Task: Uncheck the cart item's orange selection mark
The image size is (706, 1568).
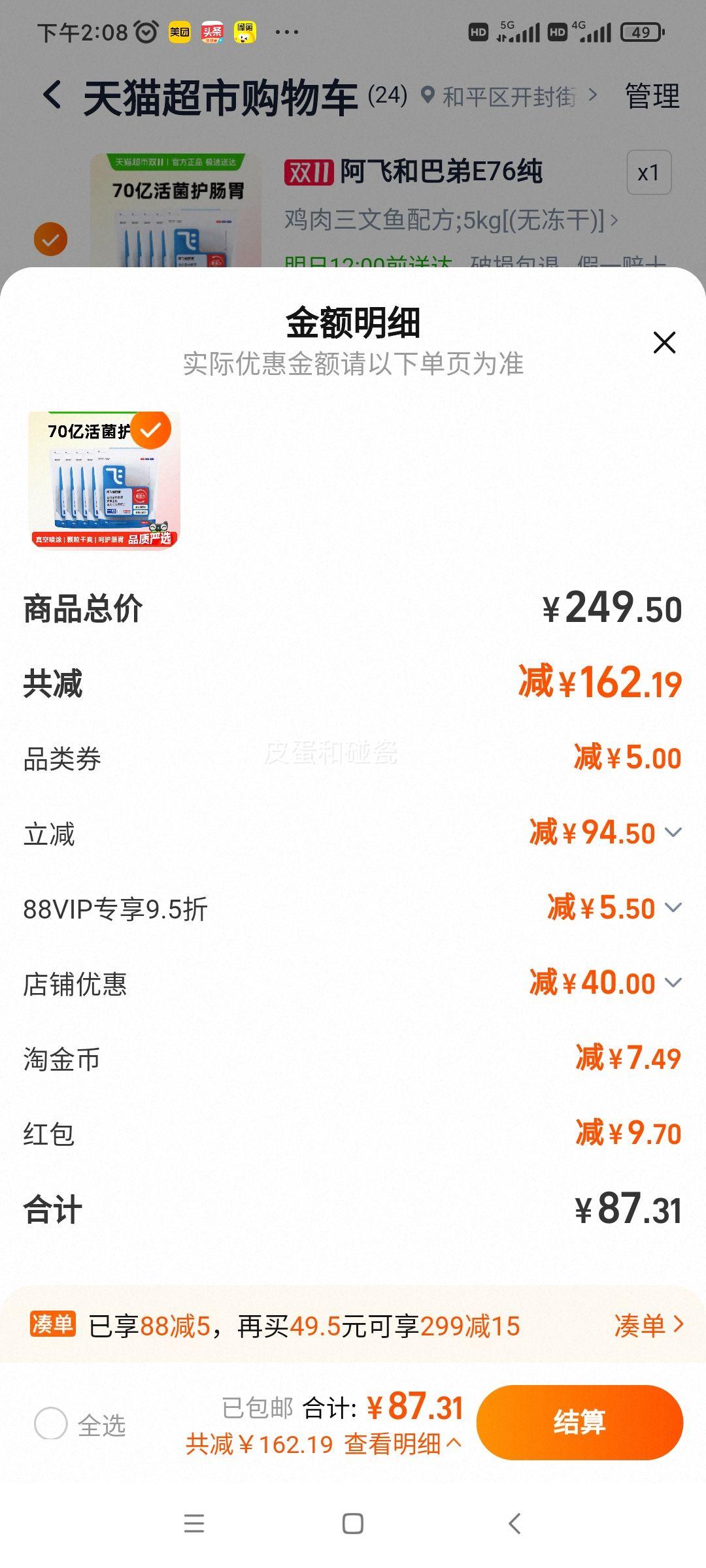Action: coord(50,239)
